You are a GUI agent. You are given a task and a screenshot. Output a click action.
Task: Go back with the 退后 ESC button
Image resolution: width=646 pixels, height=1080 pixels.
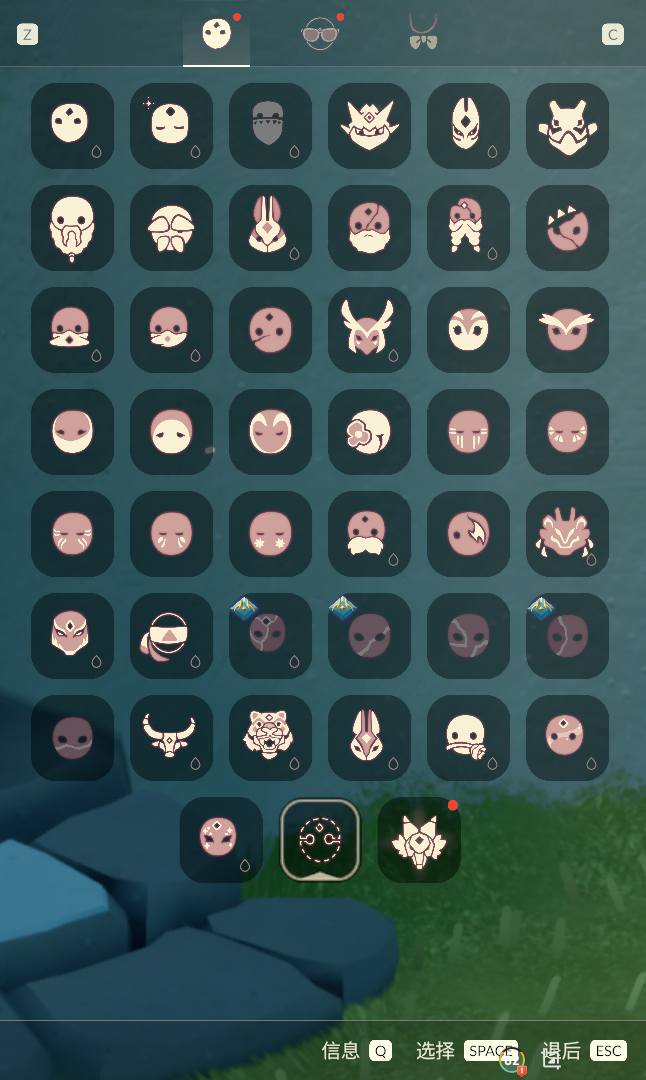tap(584, 1050)
